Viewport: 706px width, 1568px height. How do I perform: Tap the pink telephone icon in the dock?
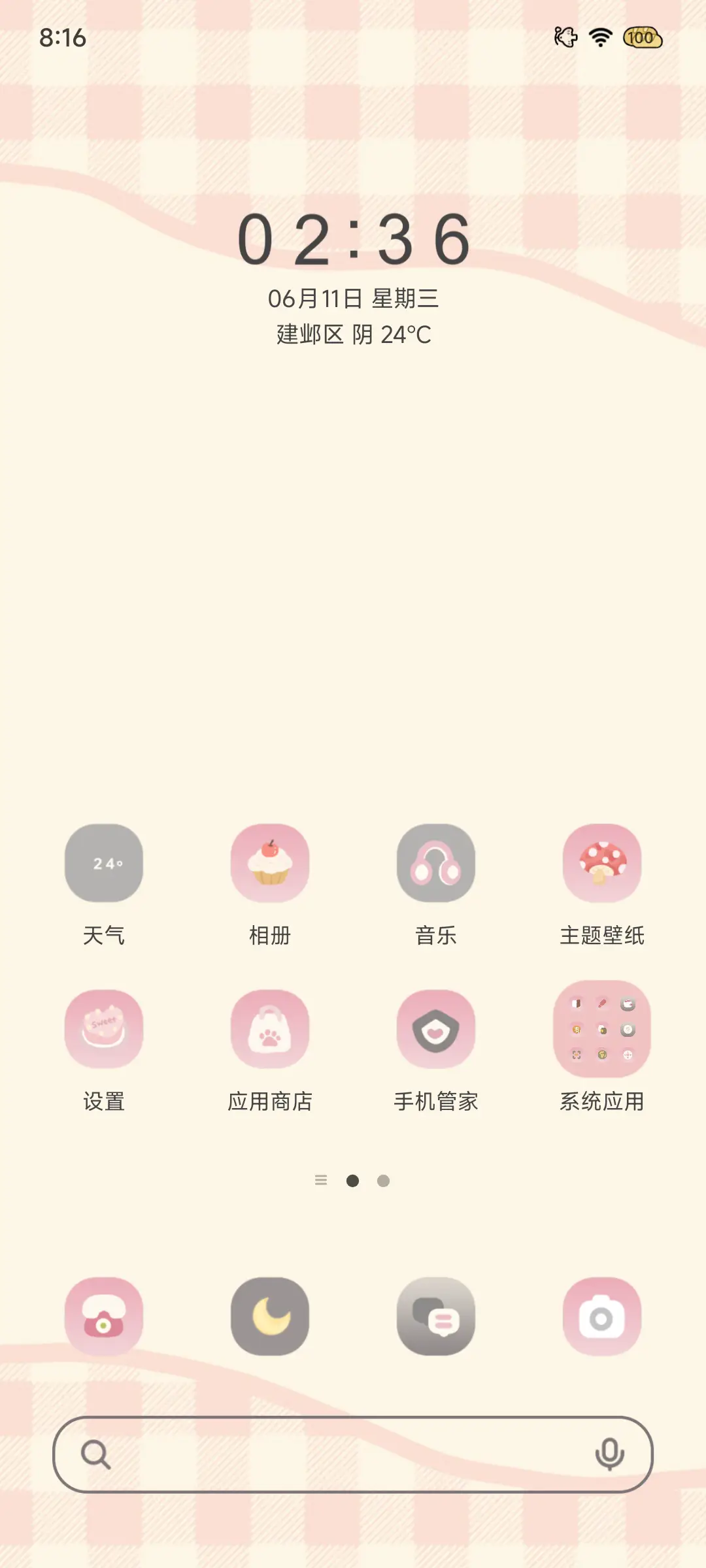(104, 1316)
